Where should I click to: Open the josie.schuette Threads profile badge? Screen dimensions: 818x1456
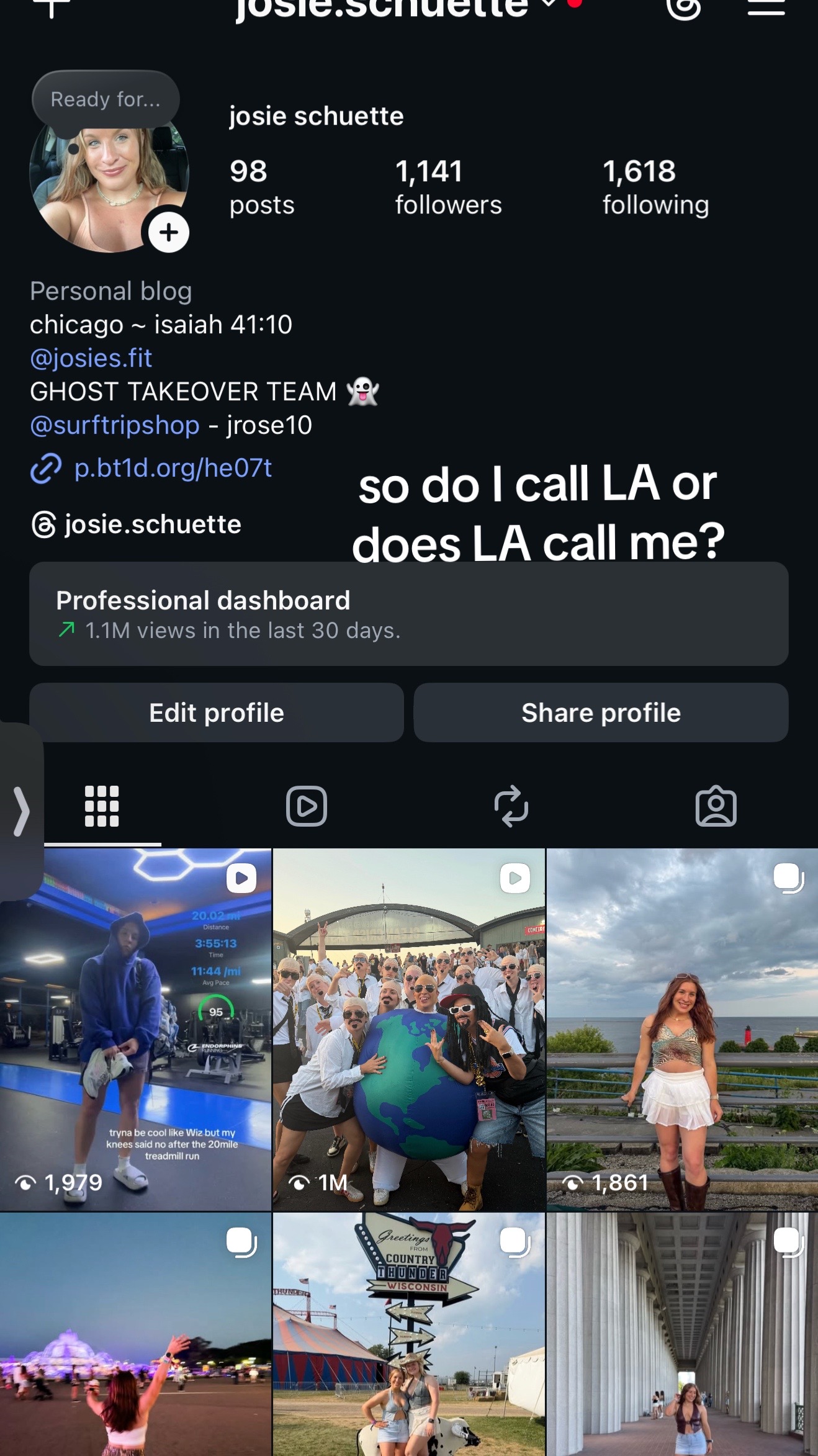pyautogui.click(x=137, y=524)
